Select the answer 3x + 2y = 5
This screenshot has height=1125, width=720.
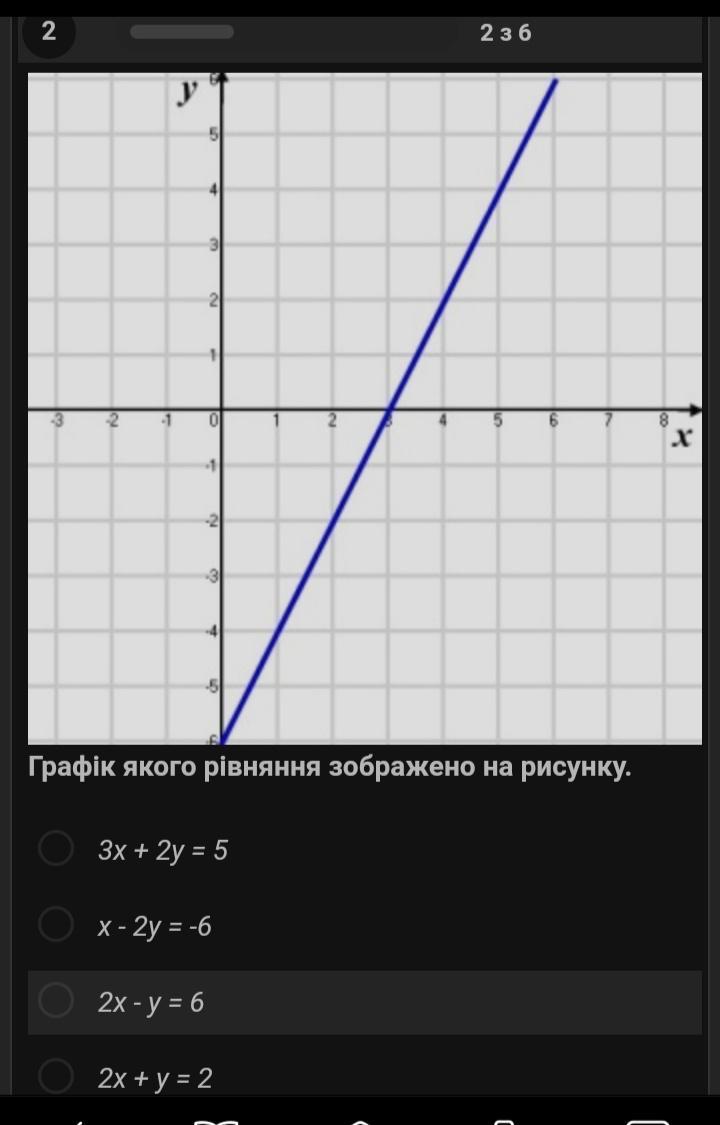(56, 850)
